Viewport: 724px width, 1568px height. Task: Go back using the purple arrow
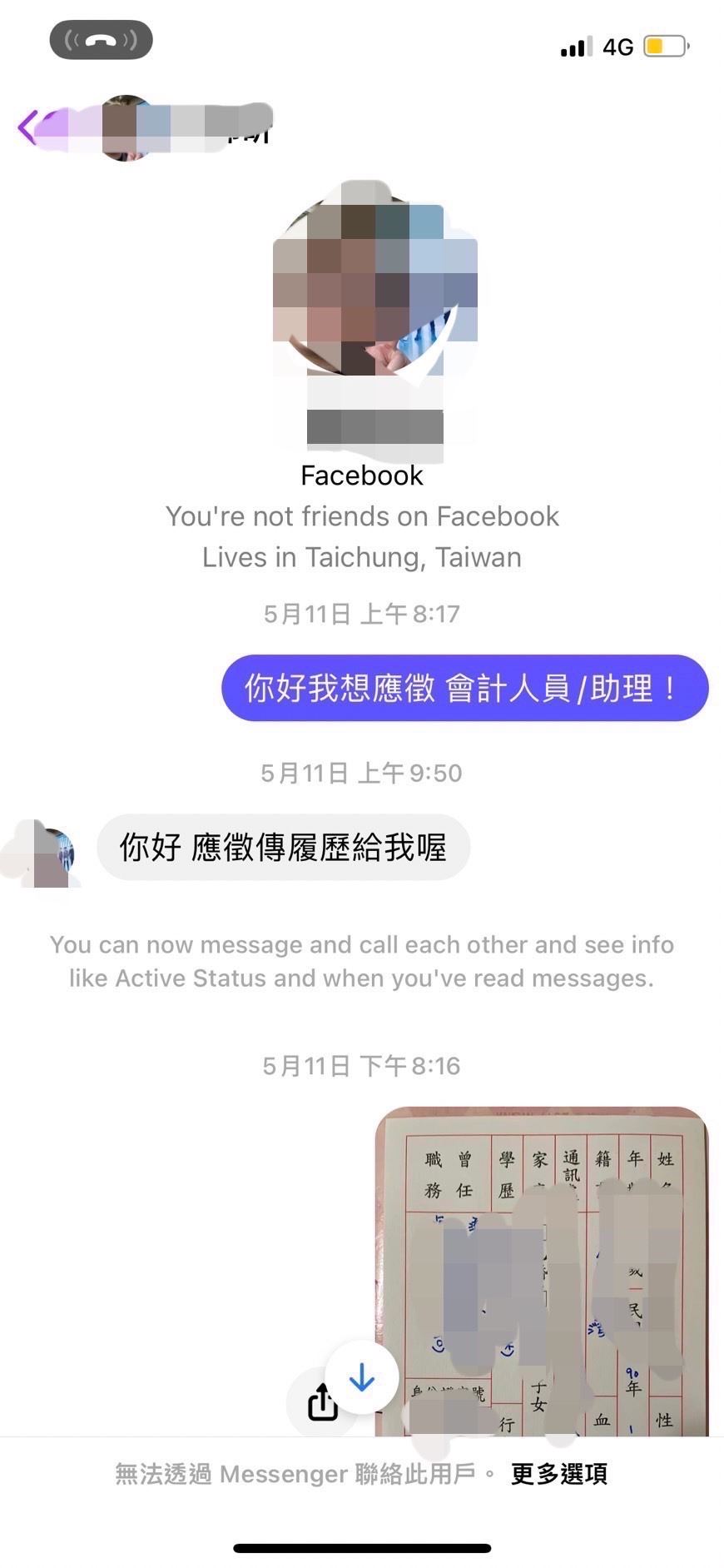28,127
